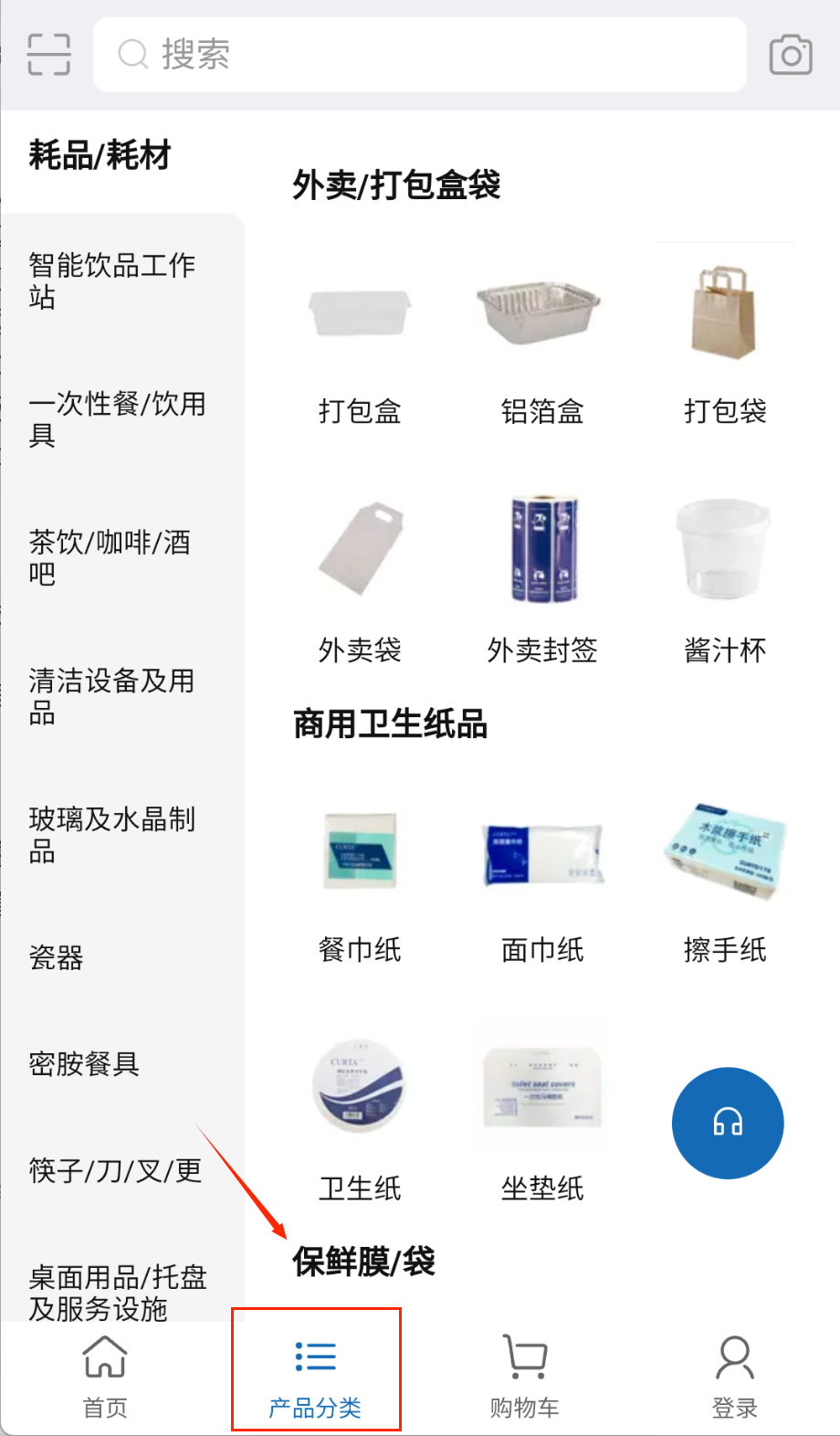Contact customer service via headset button
The height and width of the screenshot is (1436, 840).
[x=728, y=1123]
